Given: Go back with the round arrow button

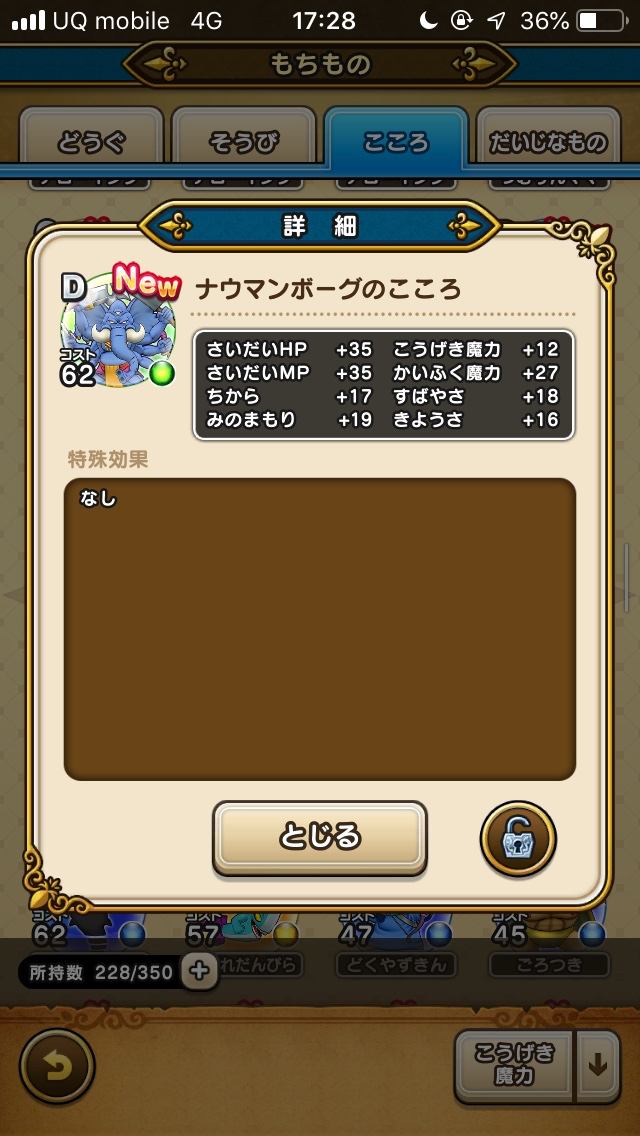Looking at the screenshot, I should (57, 1066).
